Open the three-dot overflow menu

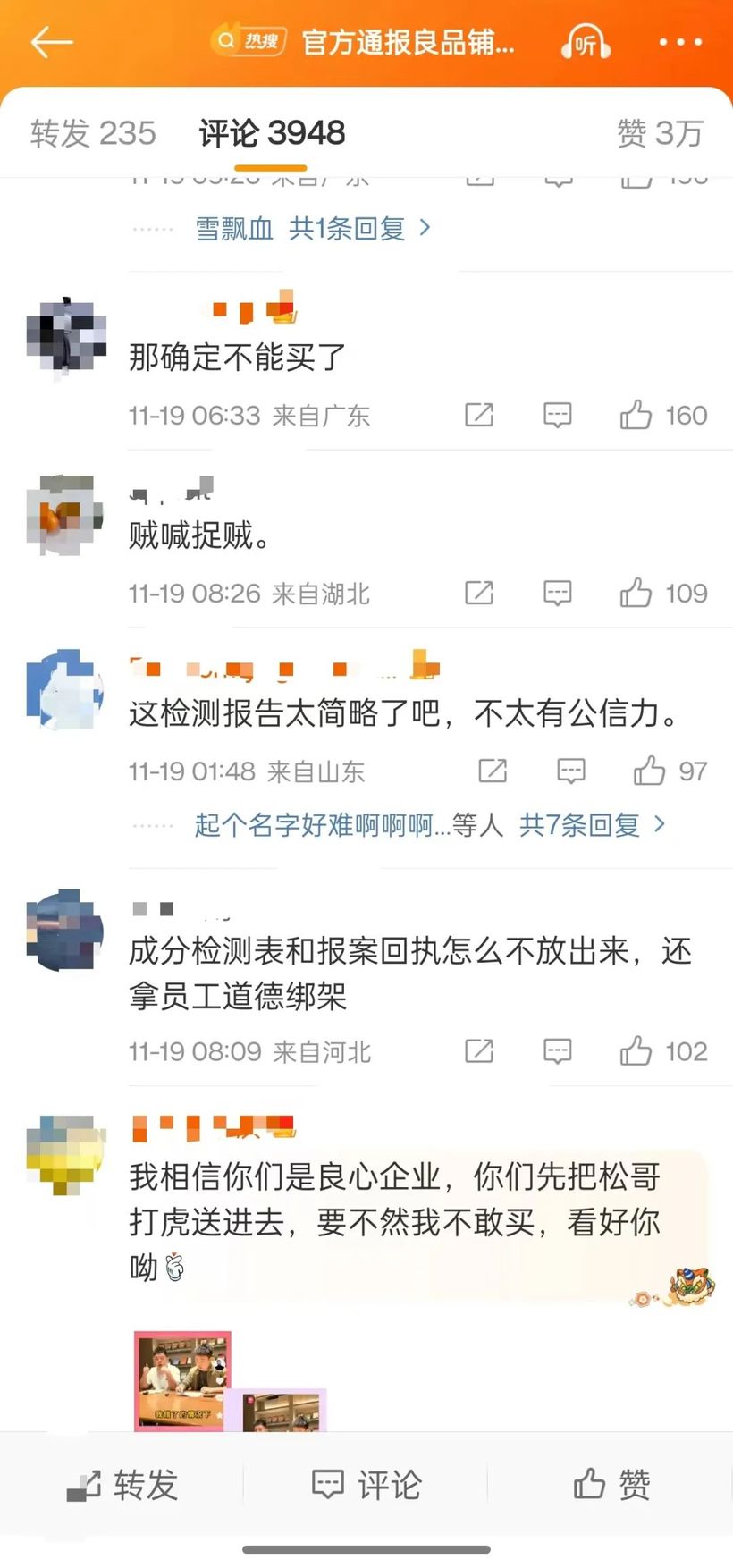[680, 42]
